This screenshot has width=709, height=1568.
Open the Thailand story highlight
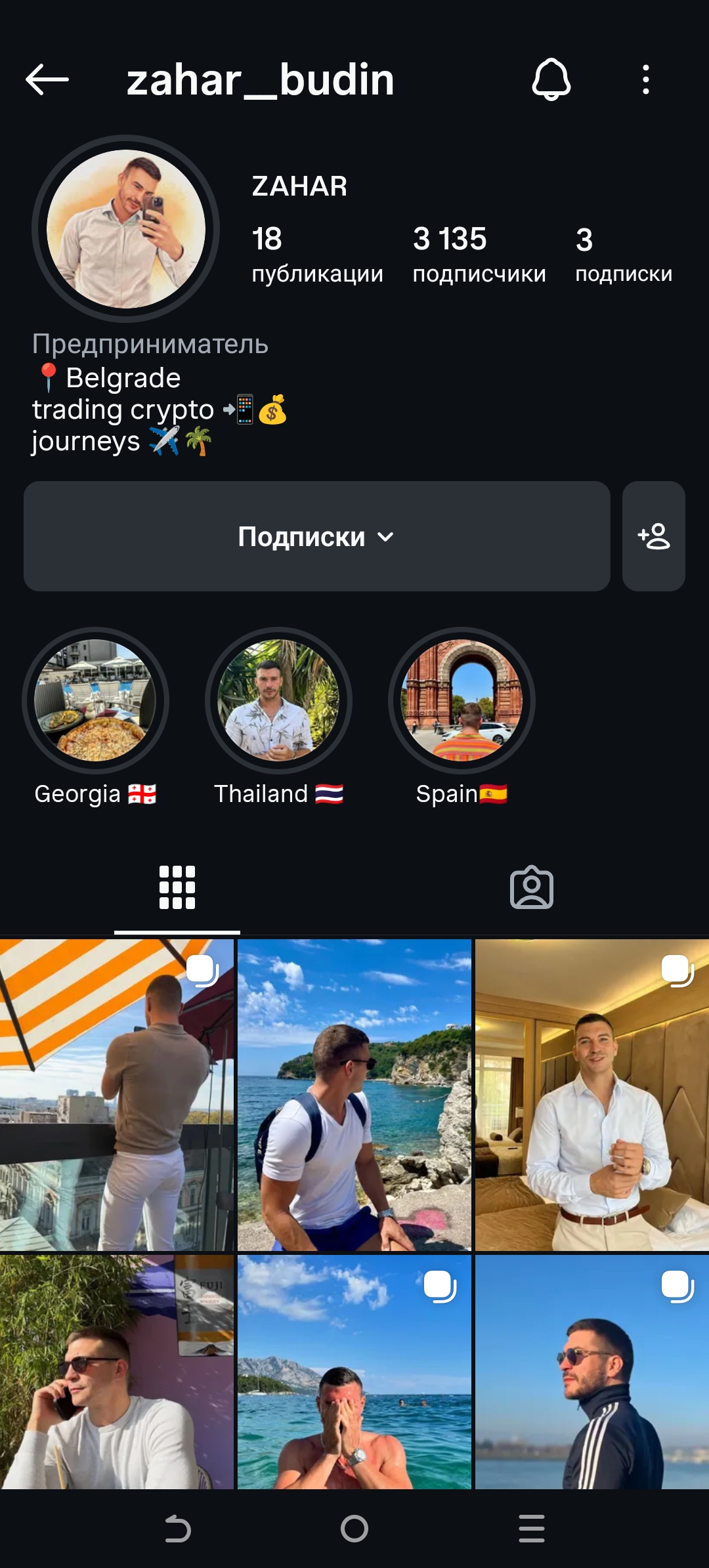(x=278, y=701)
